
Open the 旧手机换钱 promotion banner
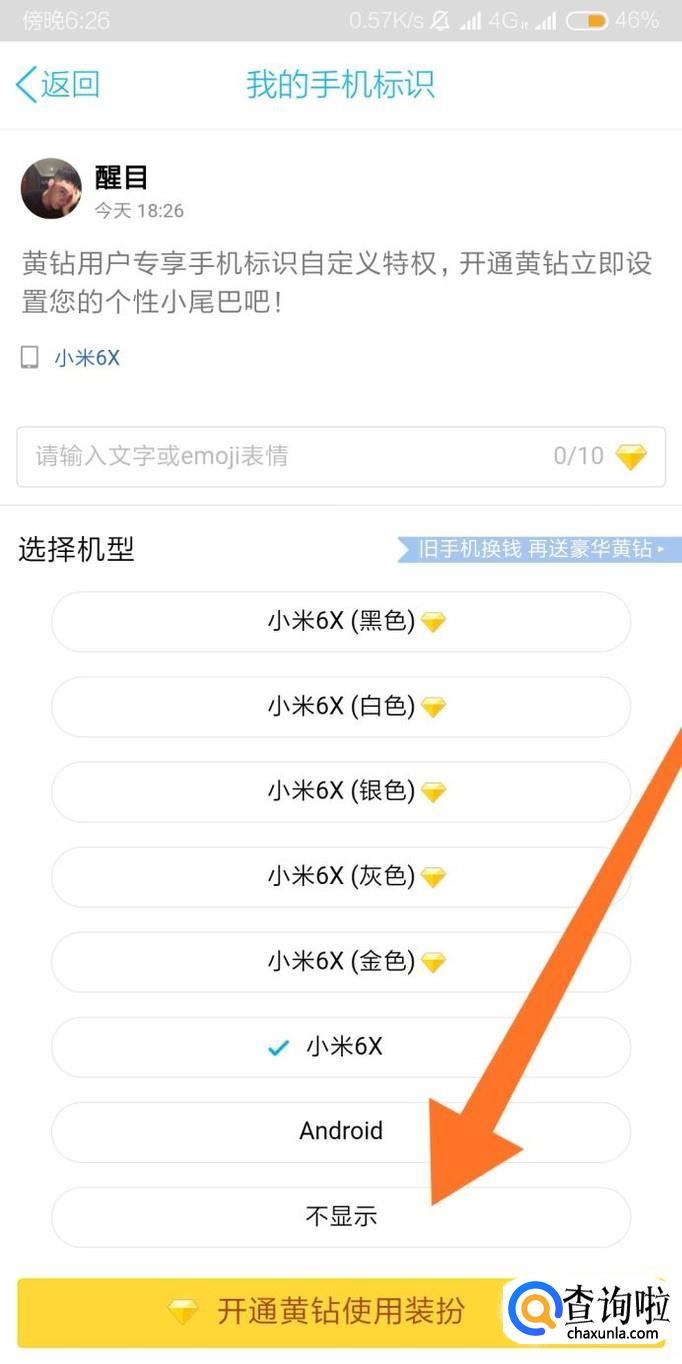pos(538,549)
